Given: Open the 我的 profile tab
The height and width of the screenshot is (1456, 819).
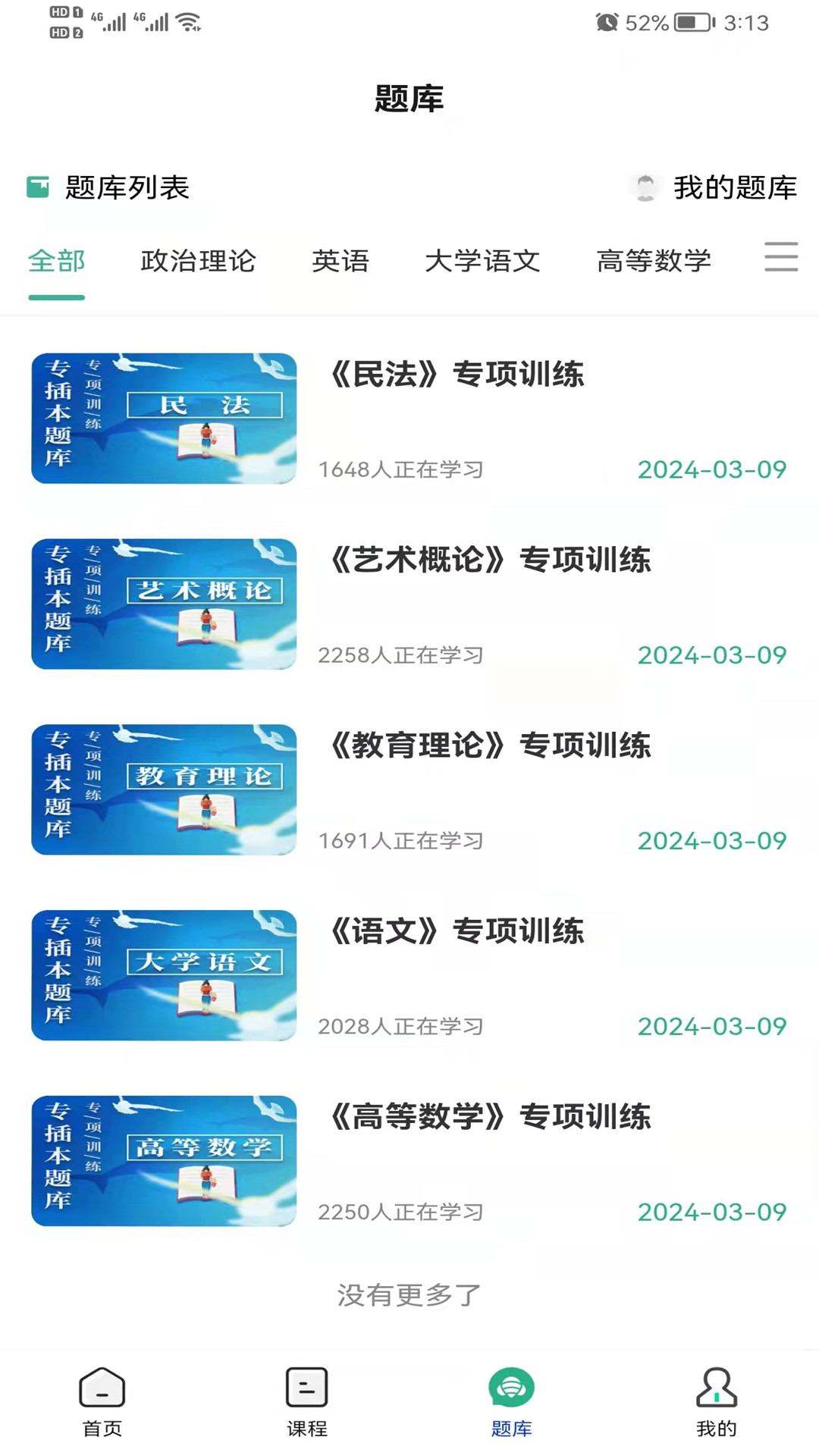Looking at the screenshot, I should 717,1402.
